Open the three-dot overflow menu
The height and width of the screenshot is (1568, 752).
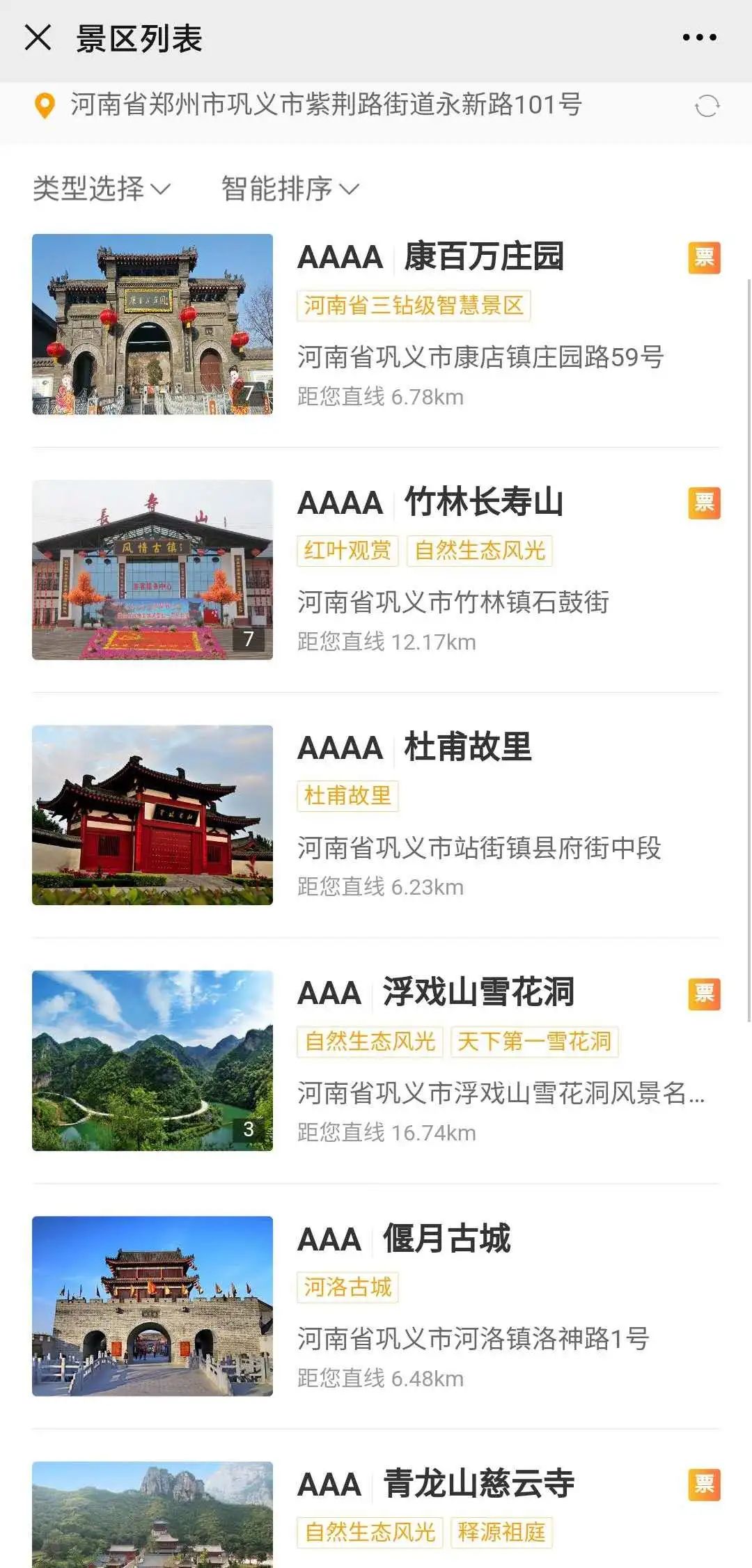pyautogui.click(x=699, y=38)
